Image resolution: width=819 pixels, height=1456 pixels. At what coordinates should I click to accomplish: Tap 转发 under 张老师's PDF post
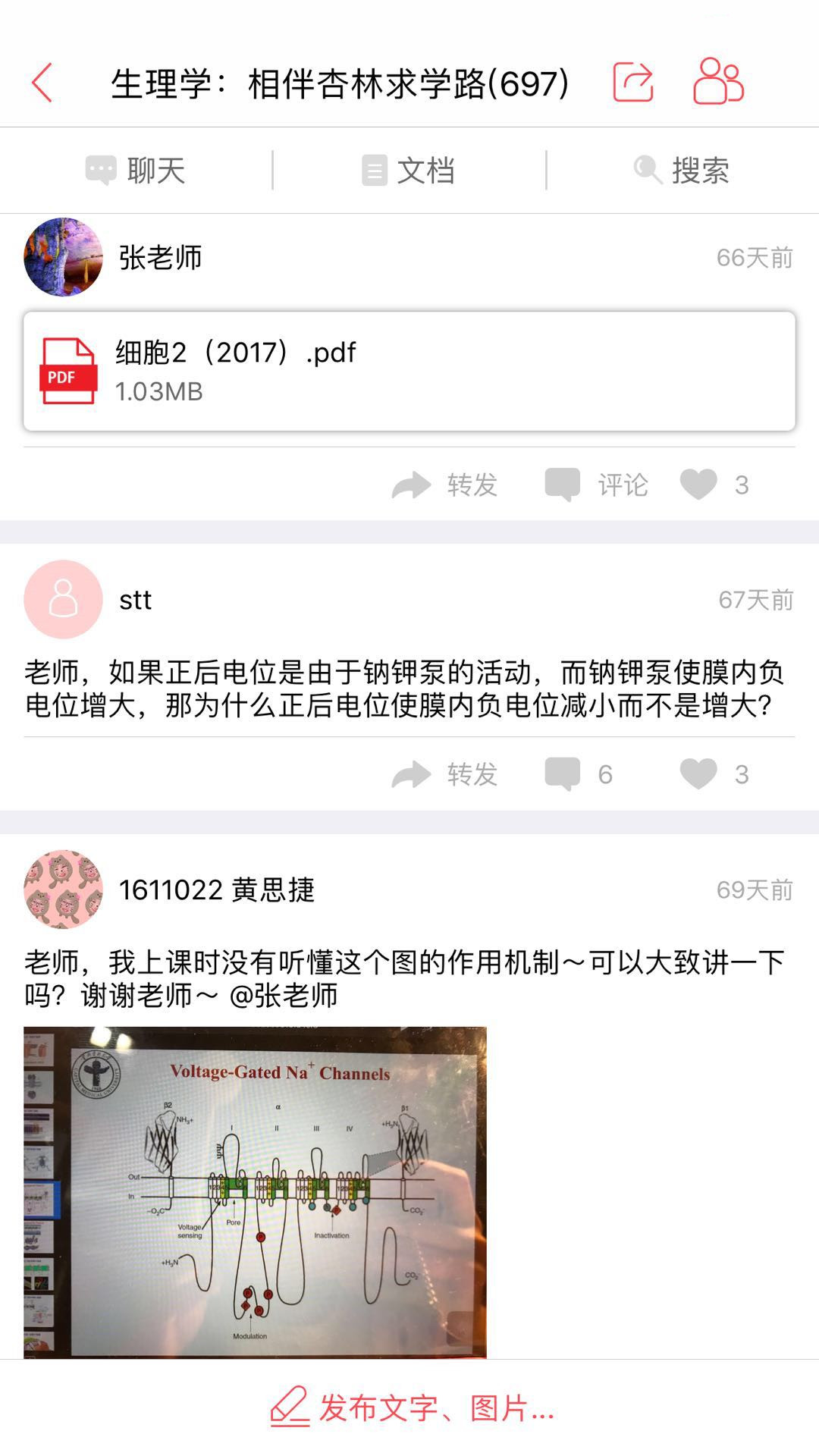[x=445, y=485]
